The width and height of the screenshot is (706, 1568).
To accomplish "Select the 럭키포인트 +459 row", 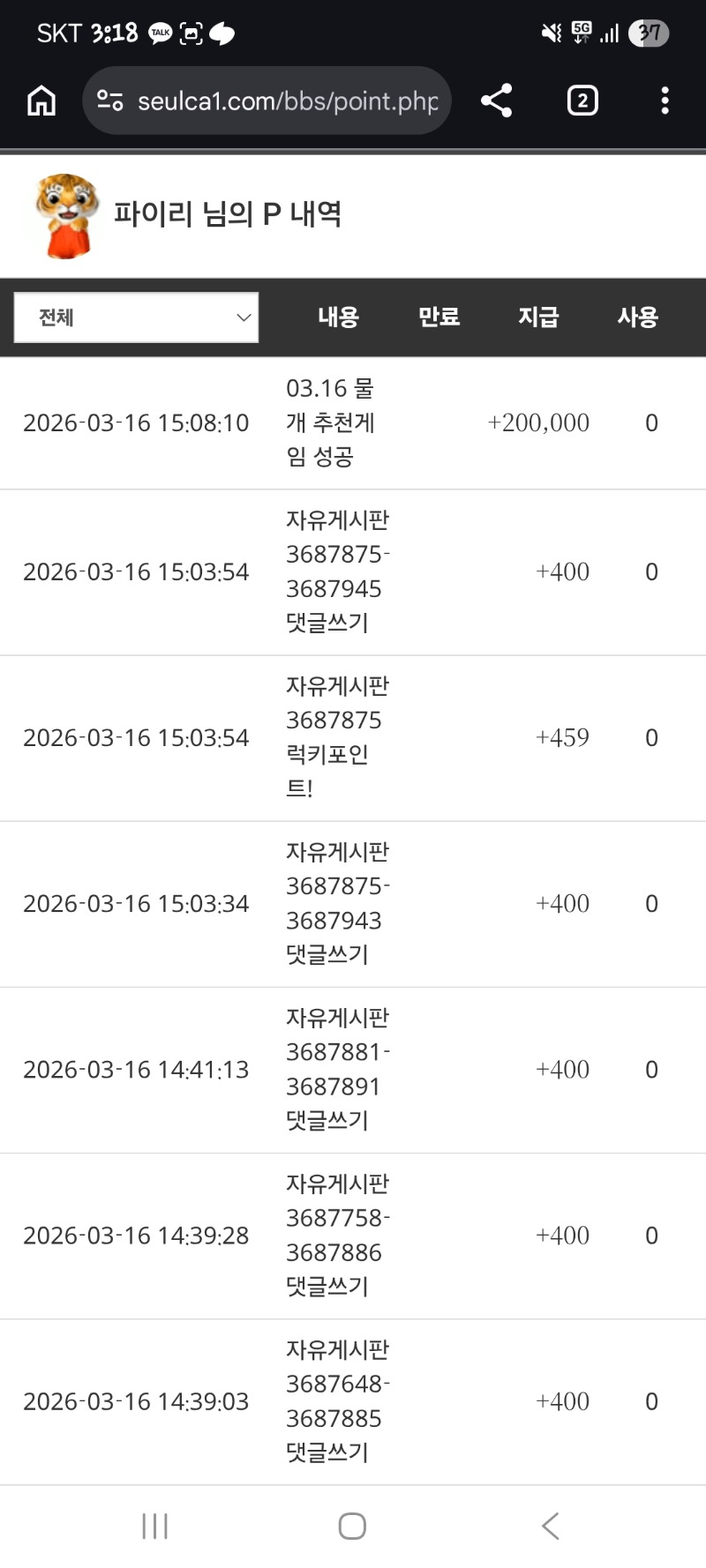I will (x=353, y=737).
